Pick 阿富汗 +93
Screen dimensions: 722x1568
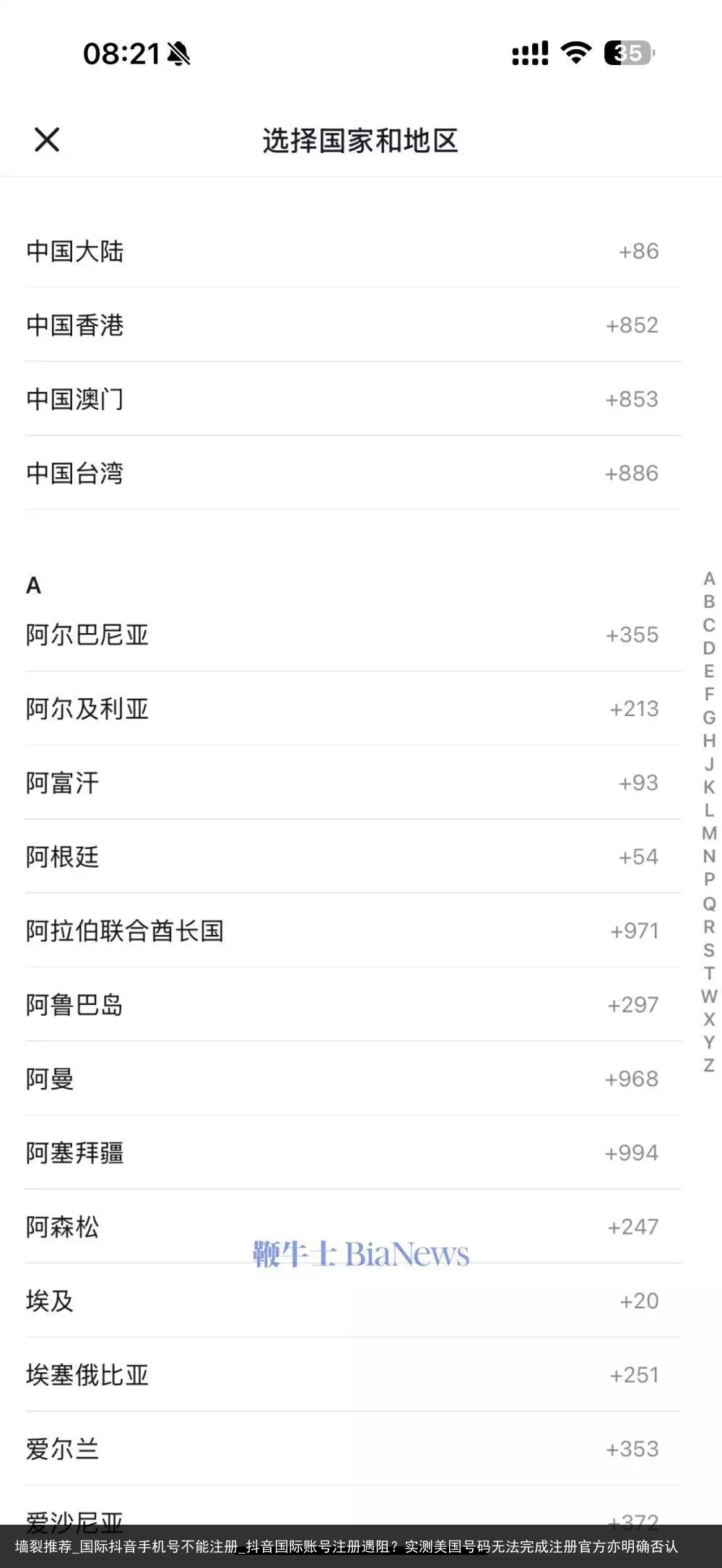[x=354, y=783]
